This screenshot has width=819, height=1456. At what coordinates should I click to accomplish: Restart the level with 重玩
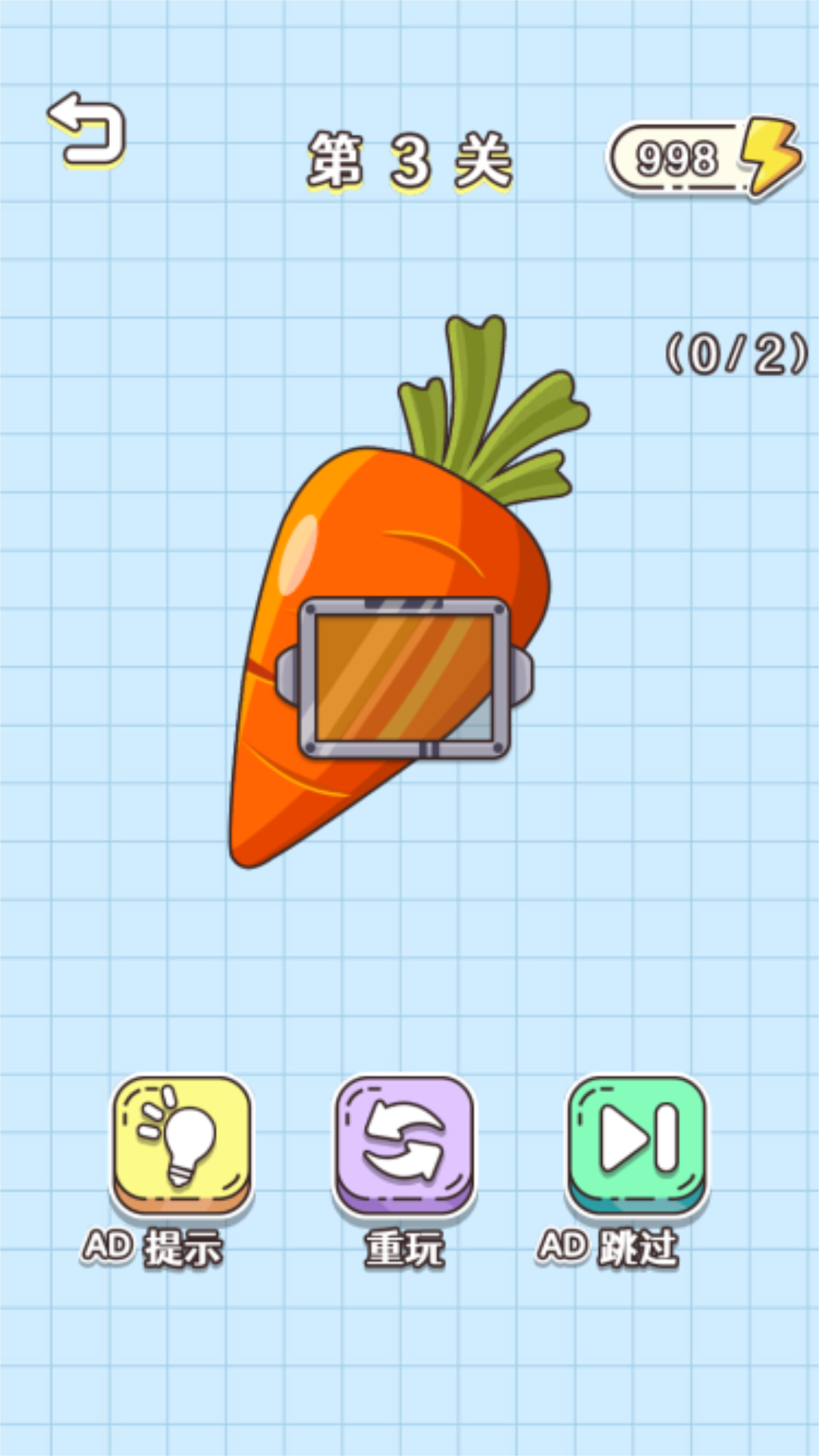coord(405,1144)
